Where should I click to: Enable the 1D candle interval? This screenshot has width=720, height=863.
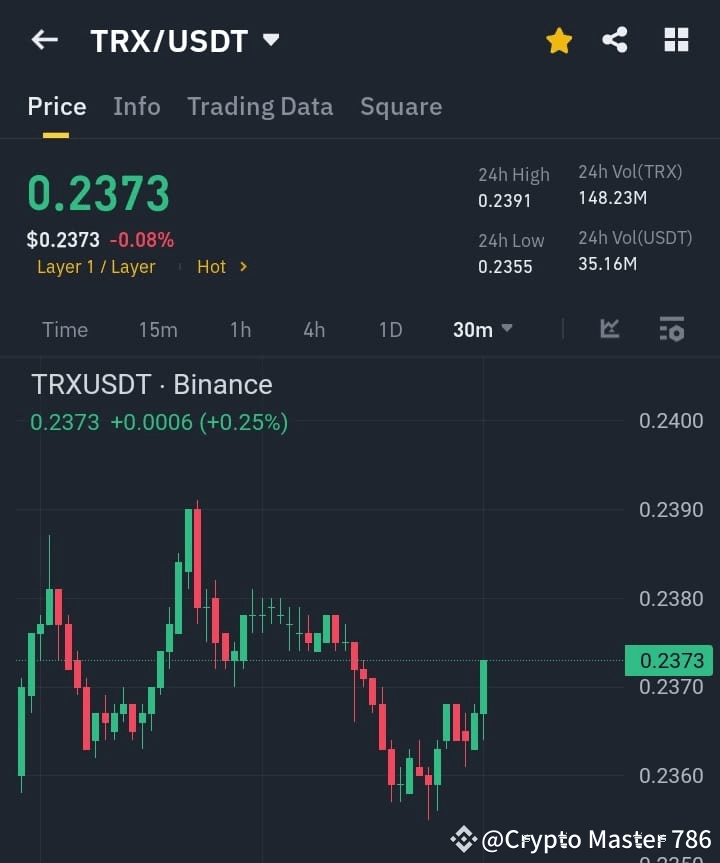point(390,329)
